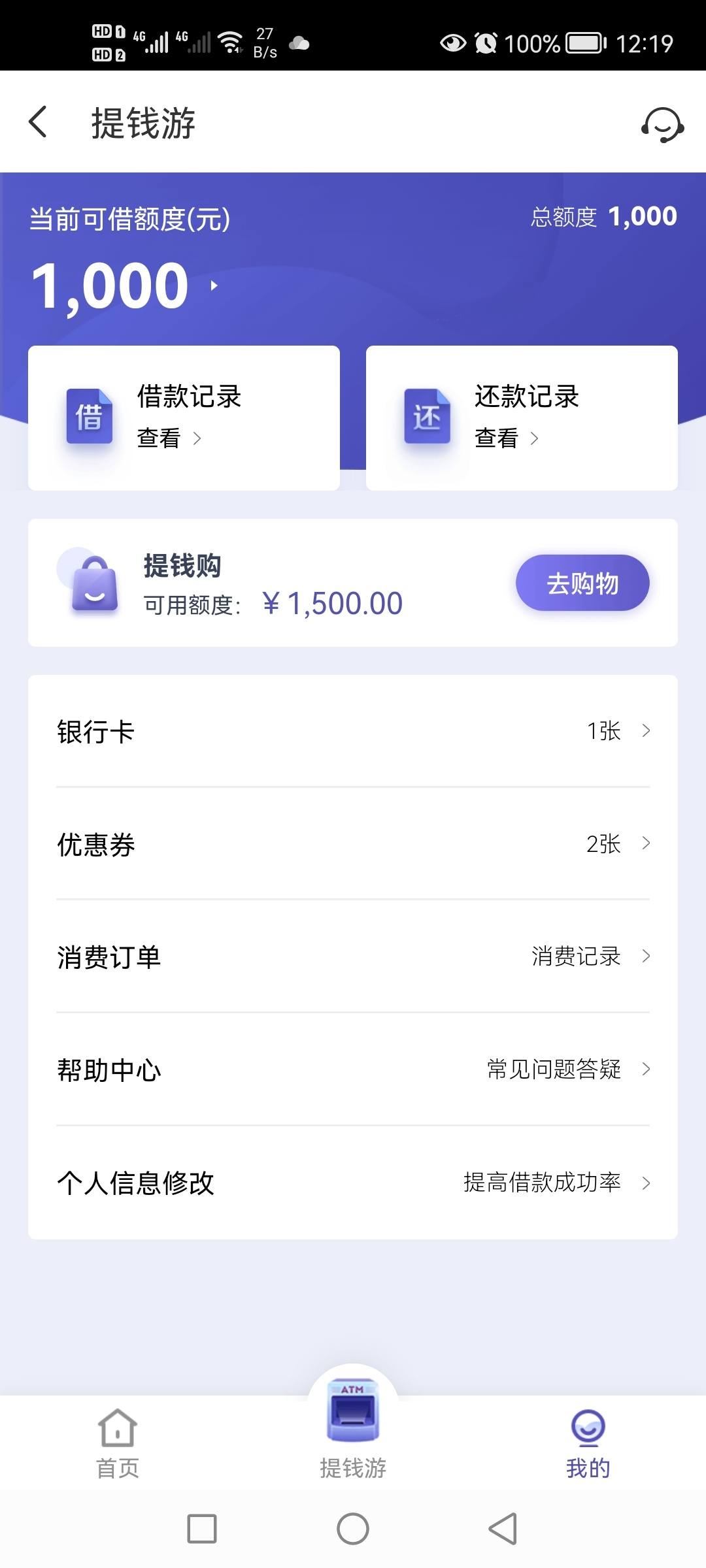Screen dimensions: 706x1568
Task: Open the 优惠券 coupons row
Action: pyautogui.click(x=353, y=844)
